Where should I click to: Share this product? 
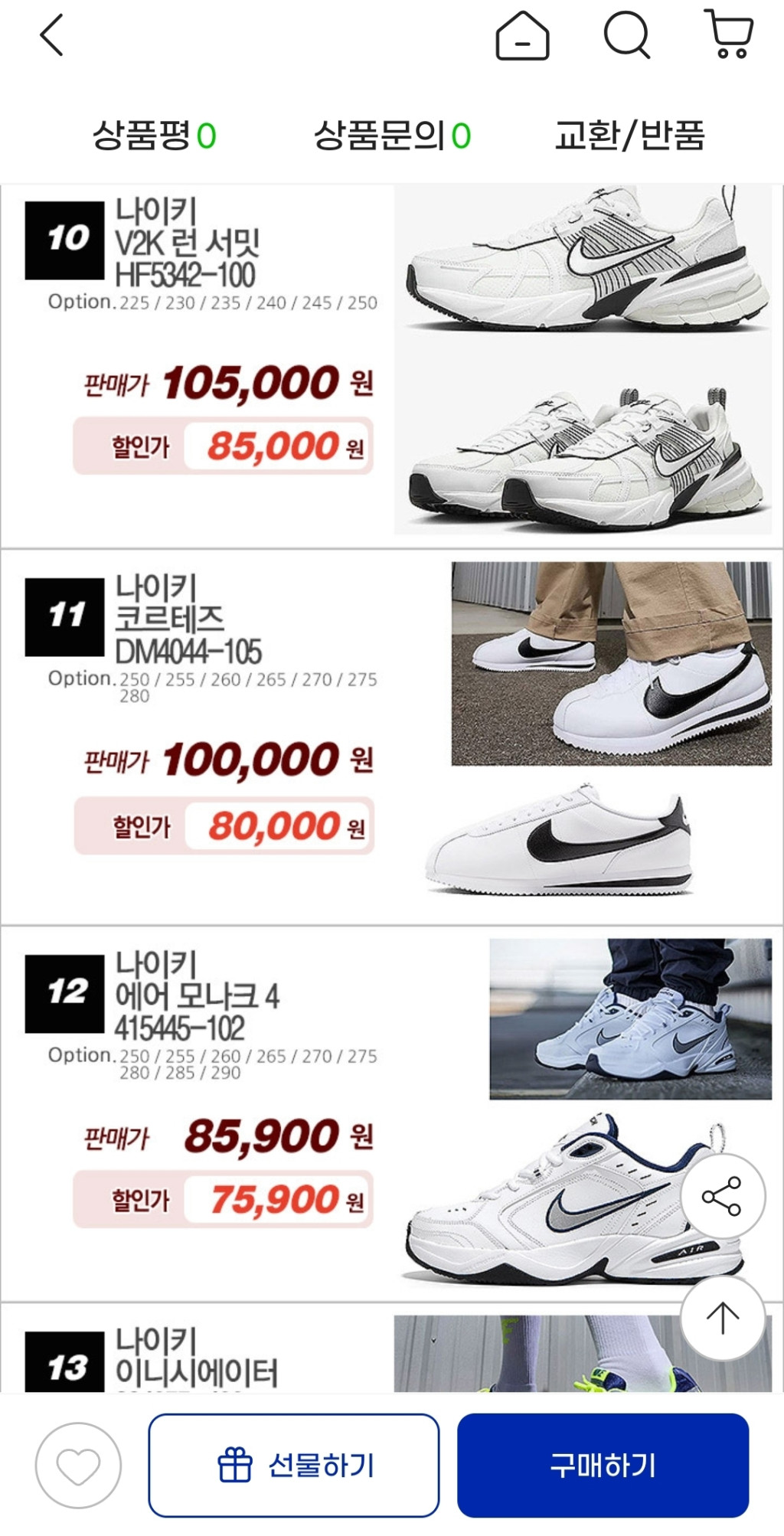[x=722, y=1196]
